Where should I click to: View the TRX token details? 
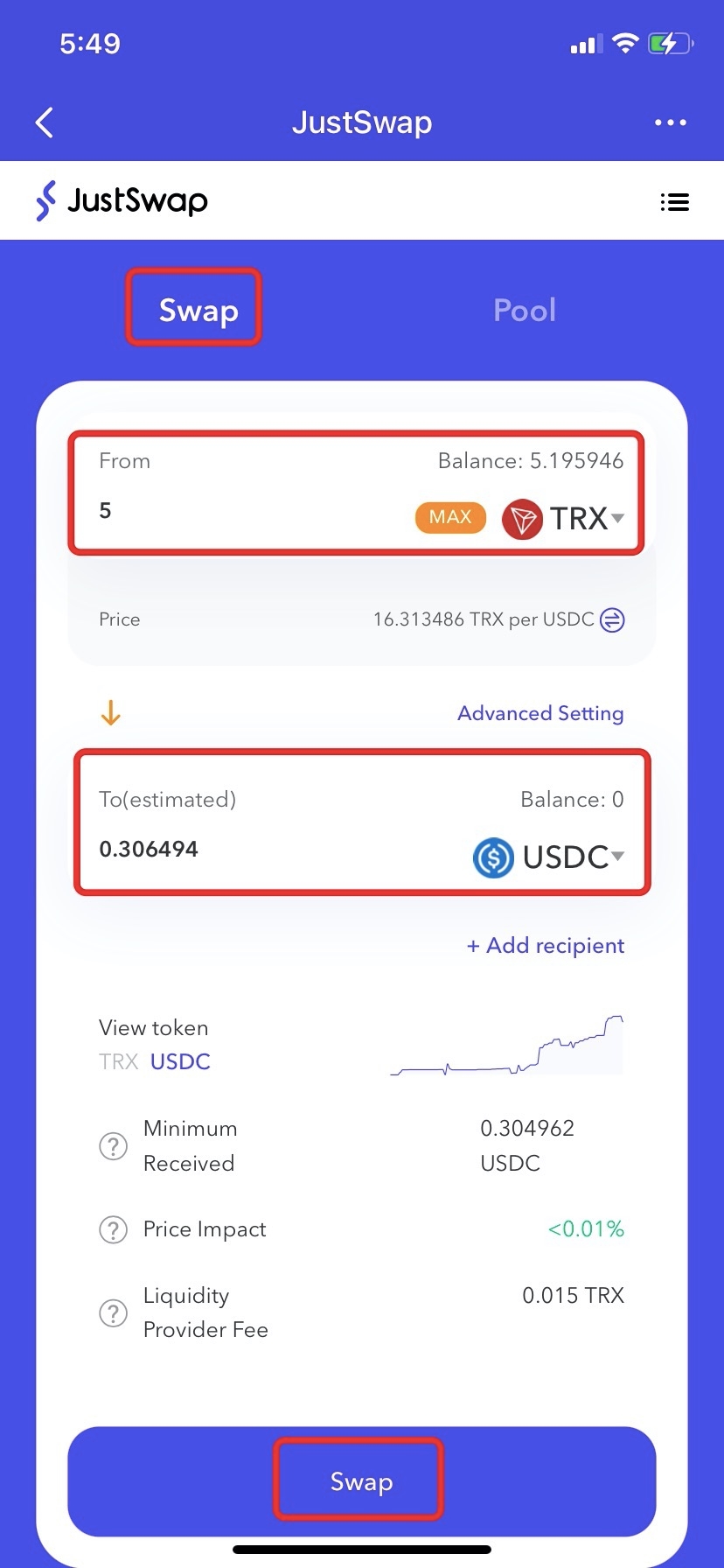click(x=118, y=1061)
